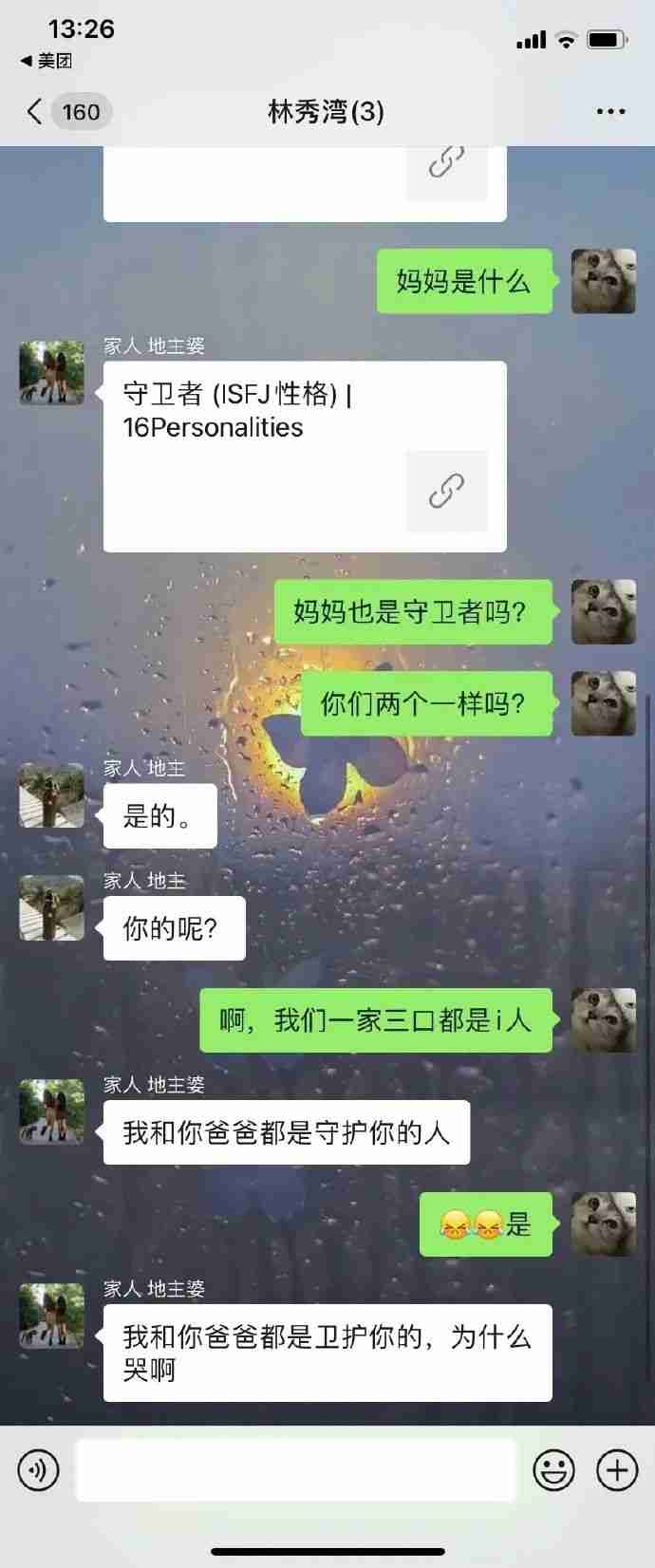Open the avatar of 家人 地主 next to 是的。
This screenshot has width=655, height=1568.
[x=52, y=795]
